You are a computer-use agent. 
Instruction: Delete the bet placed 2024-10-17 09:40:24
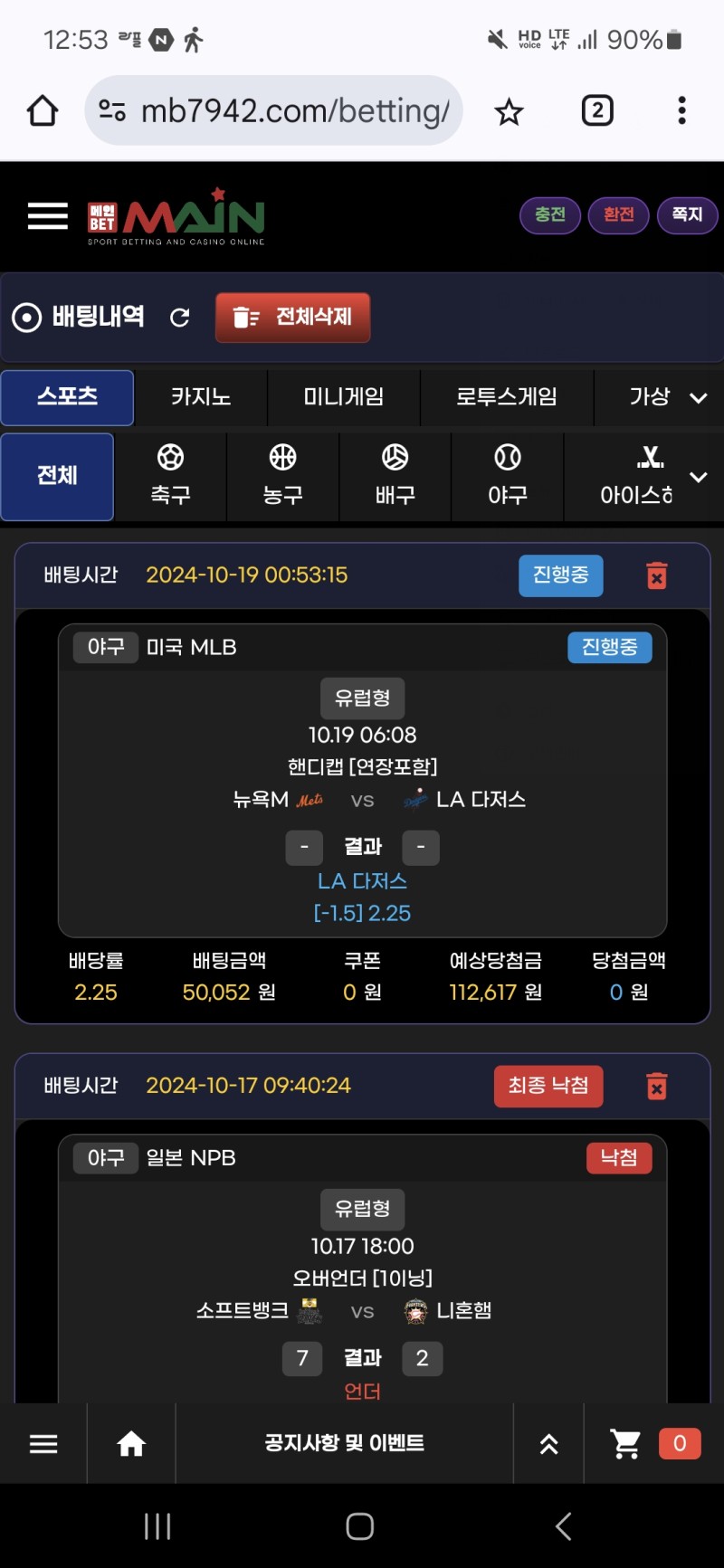657,1086
